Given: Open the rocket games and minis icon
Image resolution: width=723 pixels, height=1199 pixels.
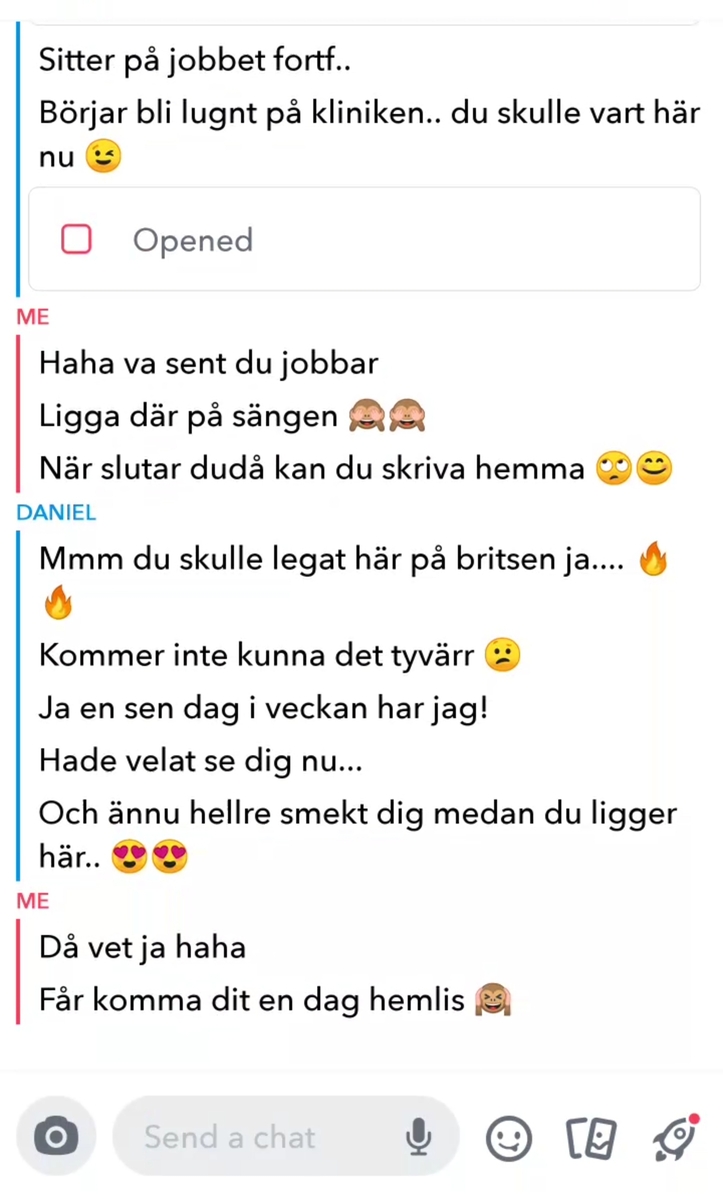Looking at the screenshot, I should [x=674, y=1136].
